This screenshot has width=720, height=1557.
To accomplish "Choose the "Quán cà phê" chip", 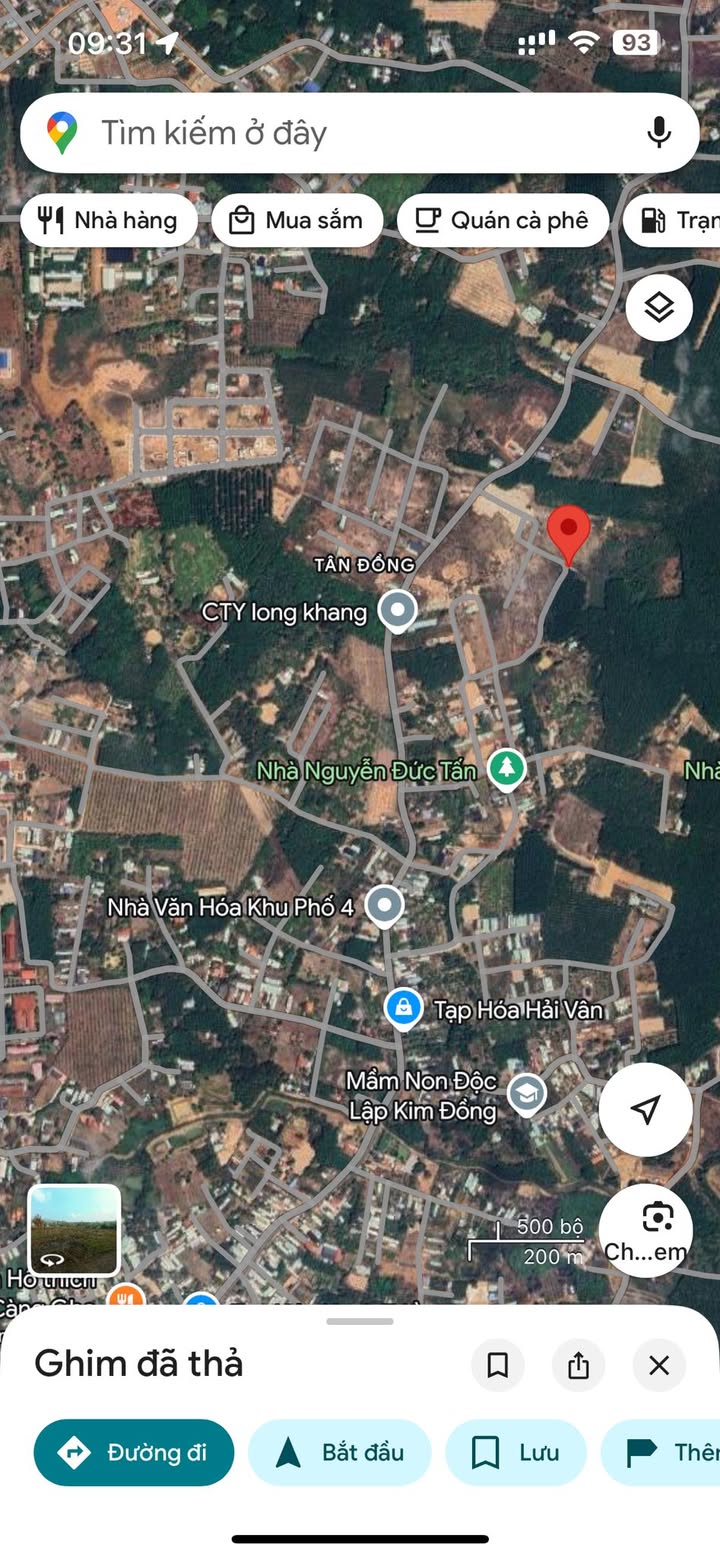I will [x=502, y=220].
